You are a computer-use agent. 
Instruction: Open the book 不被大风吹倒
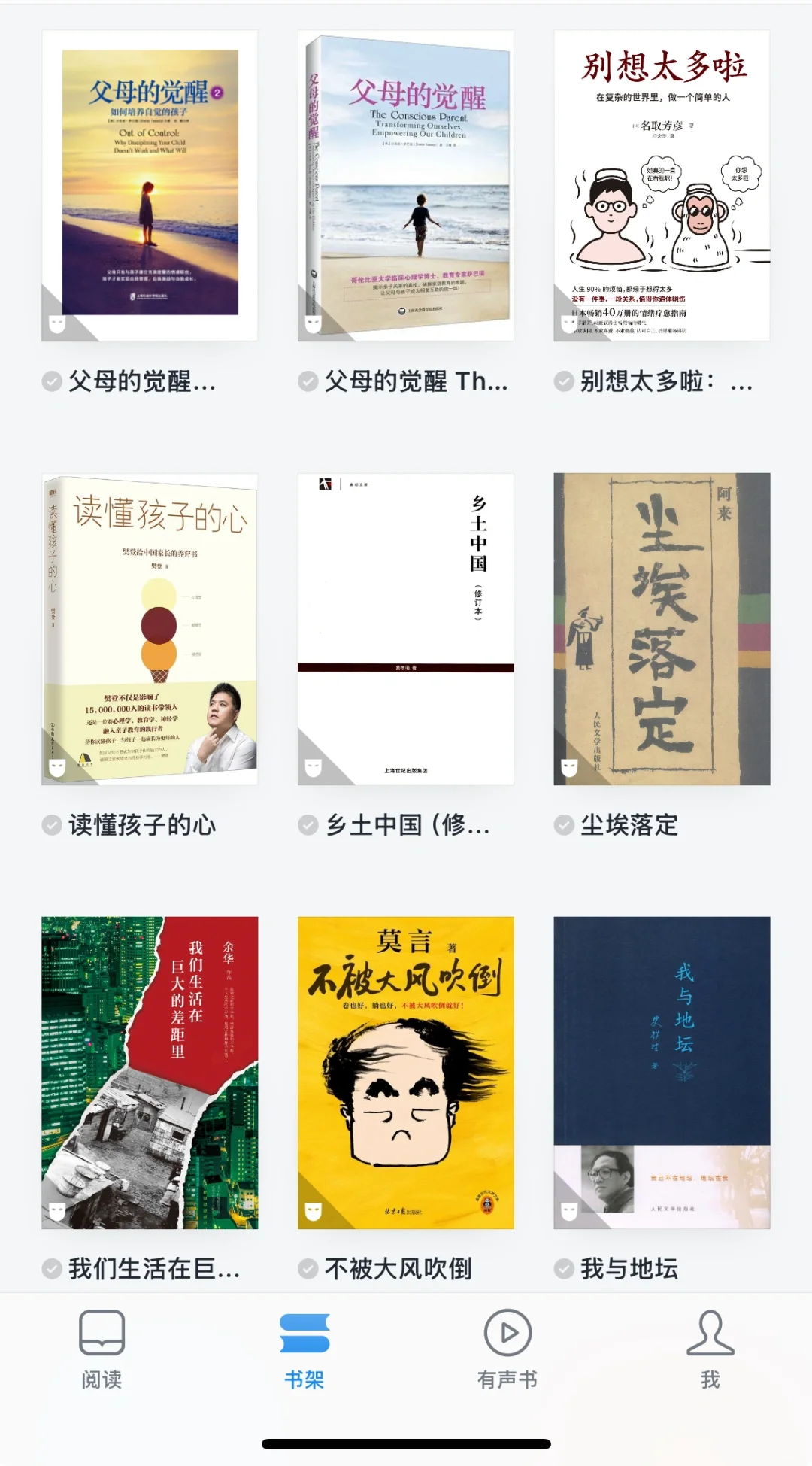(406, 1073)
